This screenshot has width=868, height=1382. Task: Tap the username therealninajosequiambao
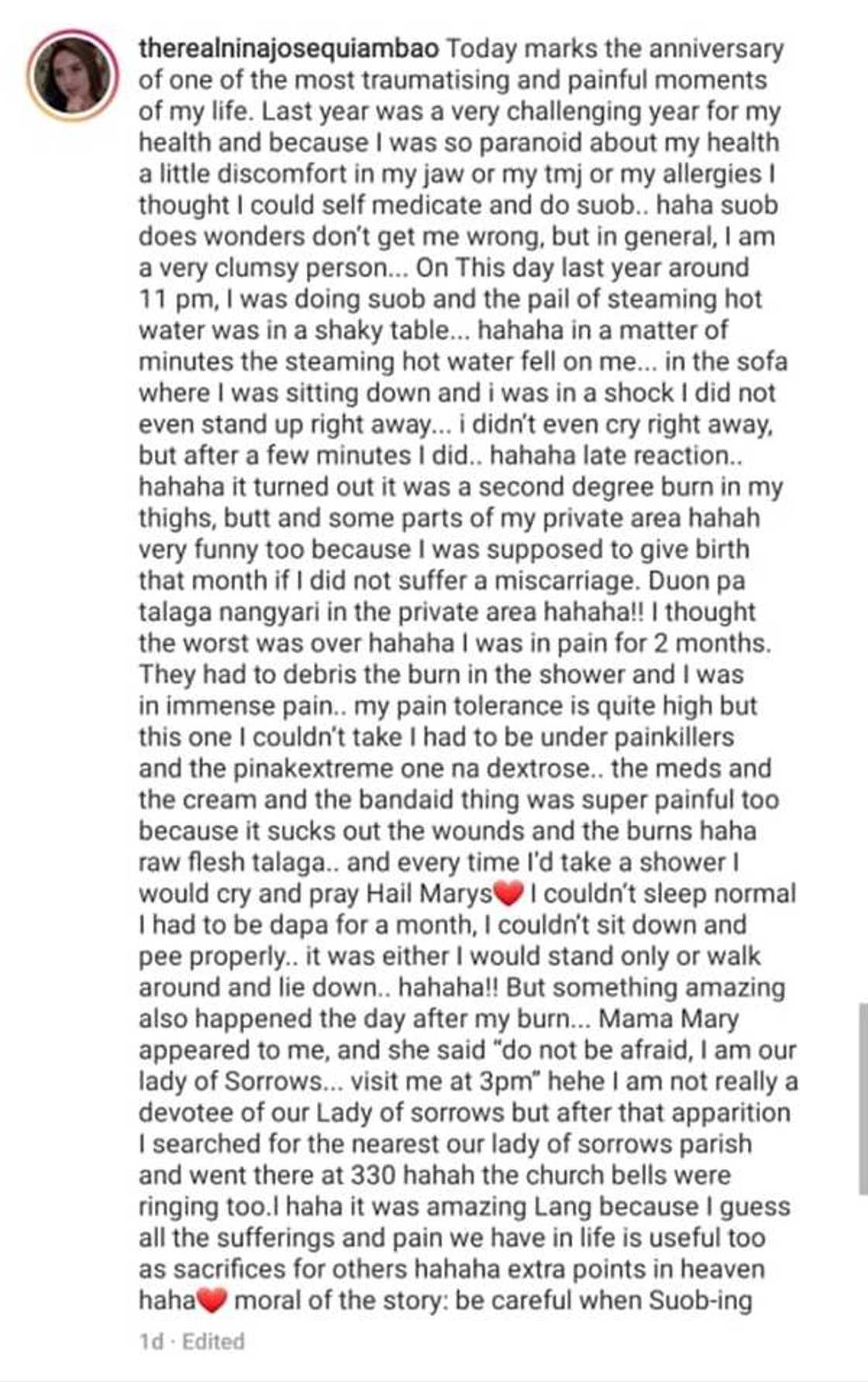[x=289, y=49]
